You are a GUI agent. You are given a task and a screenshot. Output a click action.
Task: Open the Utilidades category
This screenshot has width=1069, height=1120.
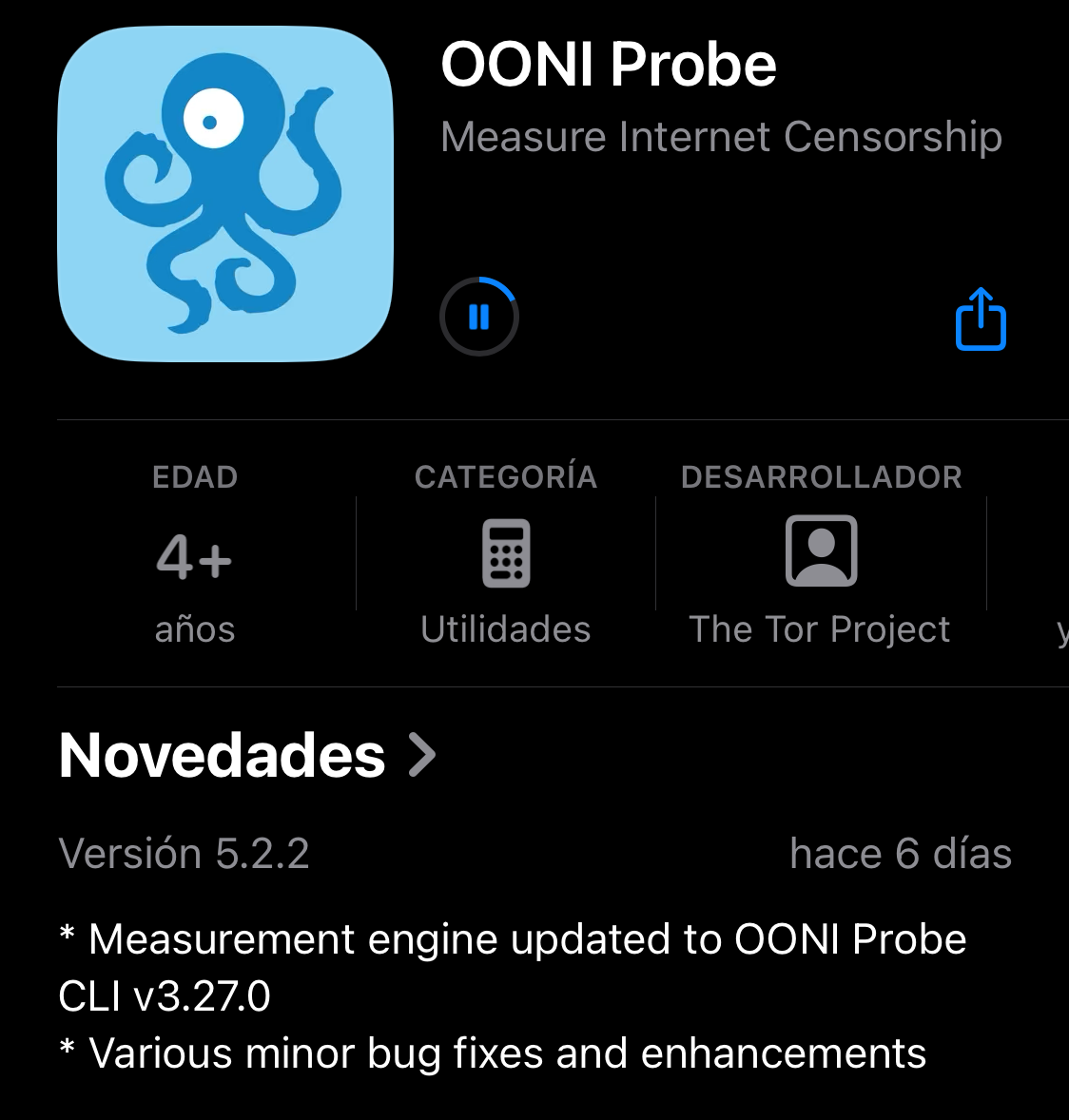click(x=506, y=556)
